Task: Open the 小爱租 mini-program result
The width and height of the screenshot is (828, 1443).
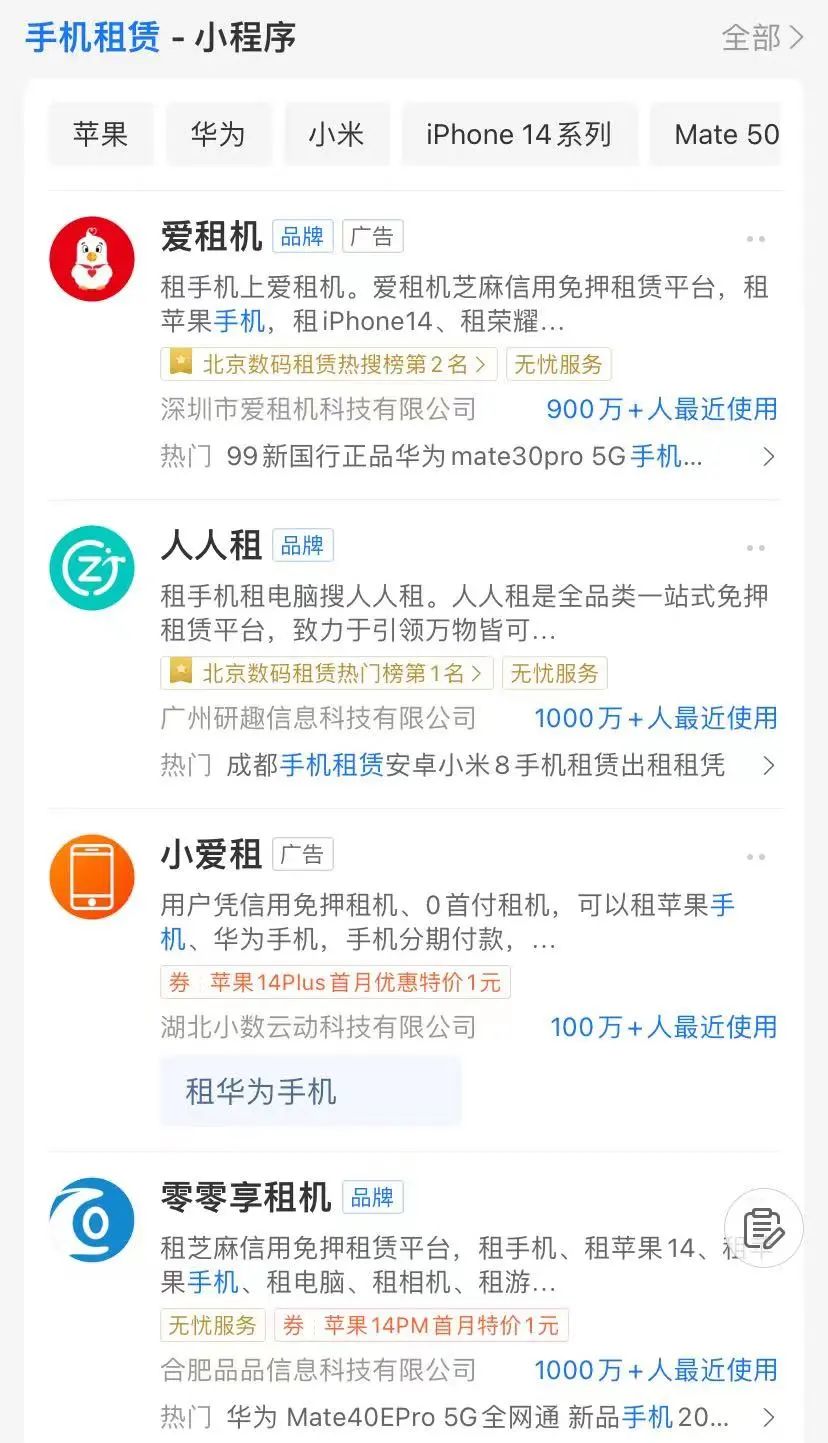Action: coord(211,855)
